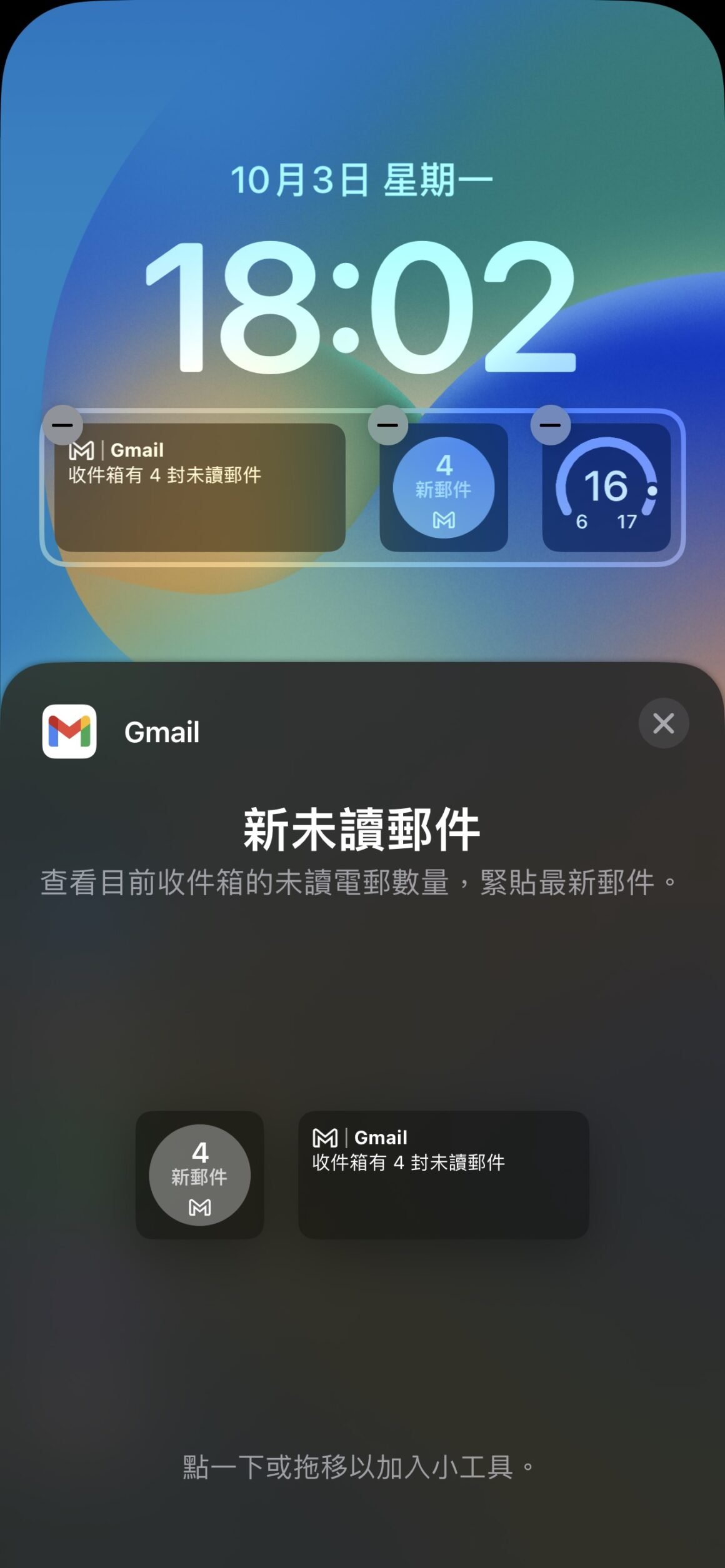Remove the circular Gmail widget with its minus badge

coord(387,424)
